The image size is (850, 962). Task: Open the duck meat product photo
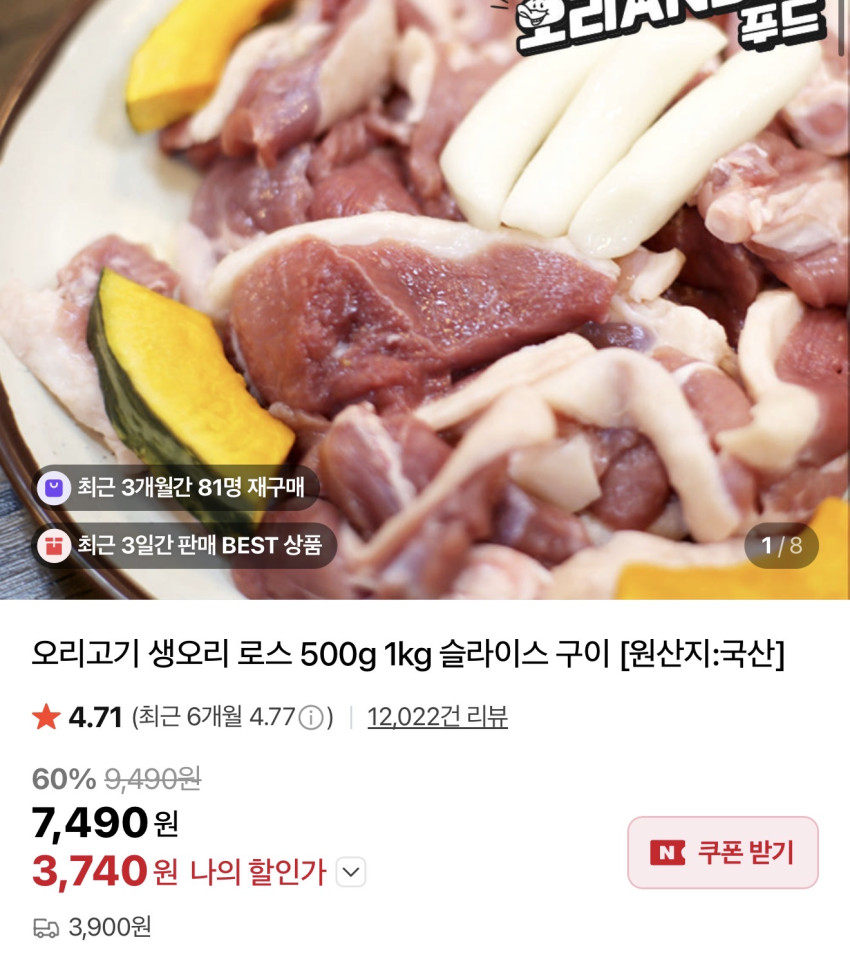coord(425,300)
